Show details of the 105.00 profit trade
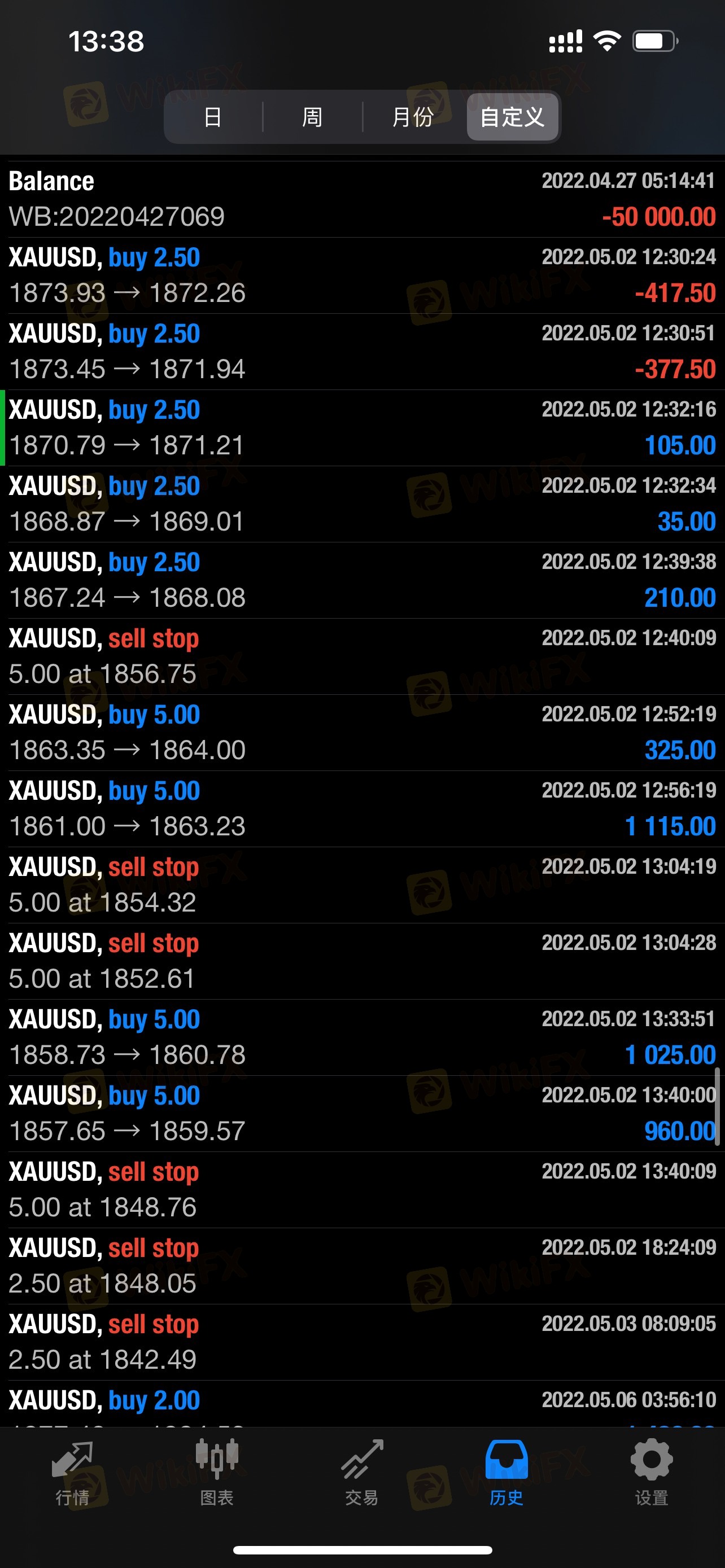Viewport: 725px width, 1568px height. click(x=362, y=427)
